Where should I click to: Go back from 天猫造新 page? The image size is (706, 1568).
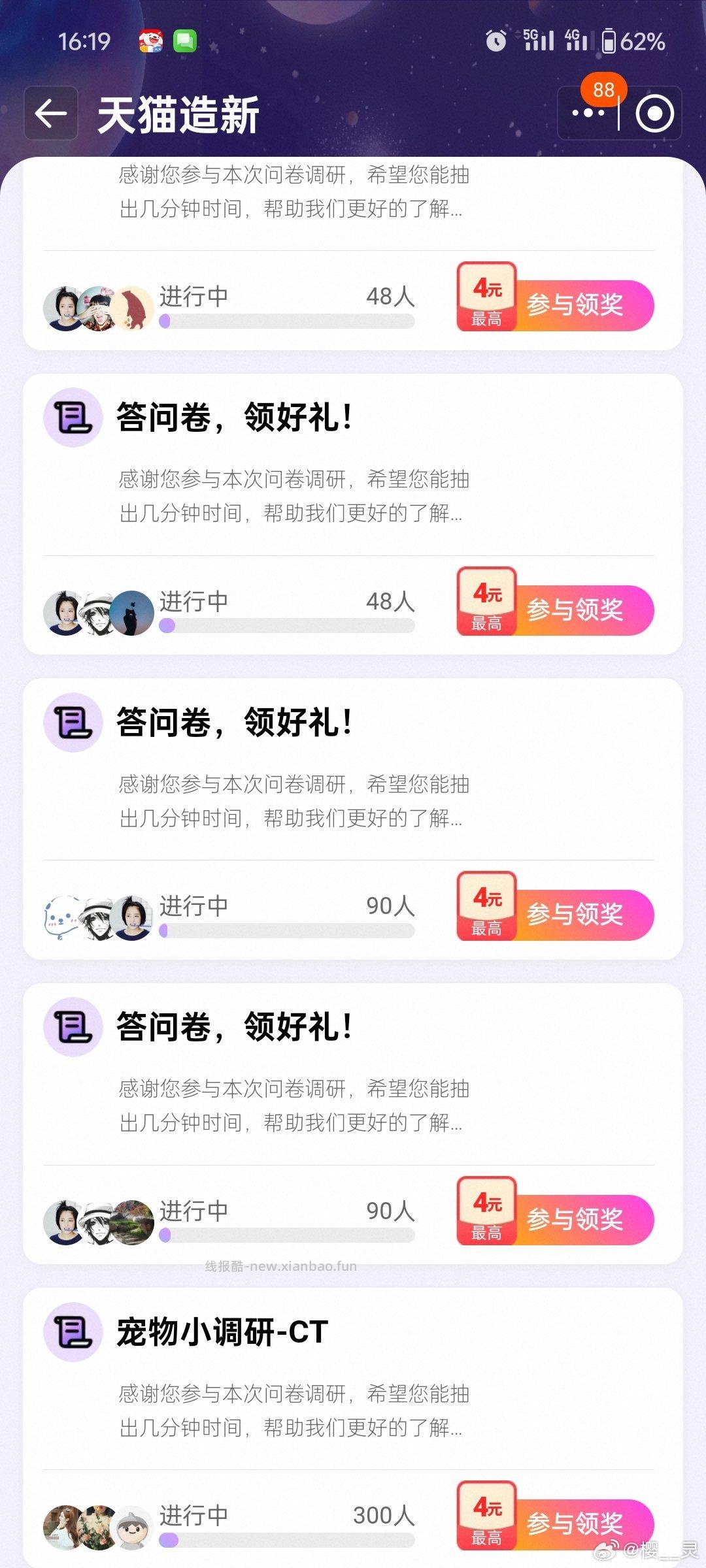pyautogui.click(x=51, y=114)
